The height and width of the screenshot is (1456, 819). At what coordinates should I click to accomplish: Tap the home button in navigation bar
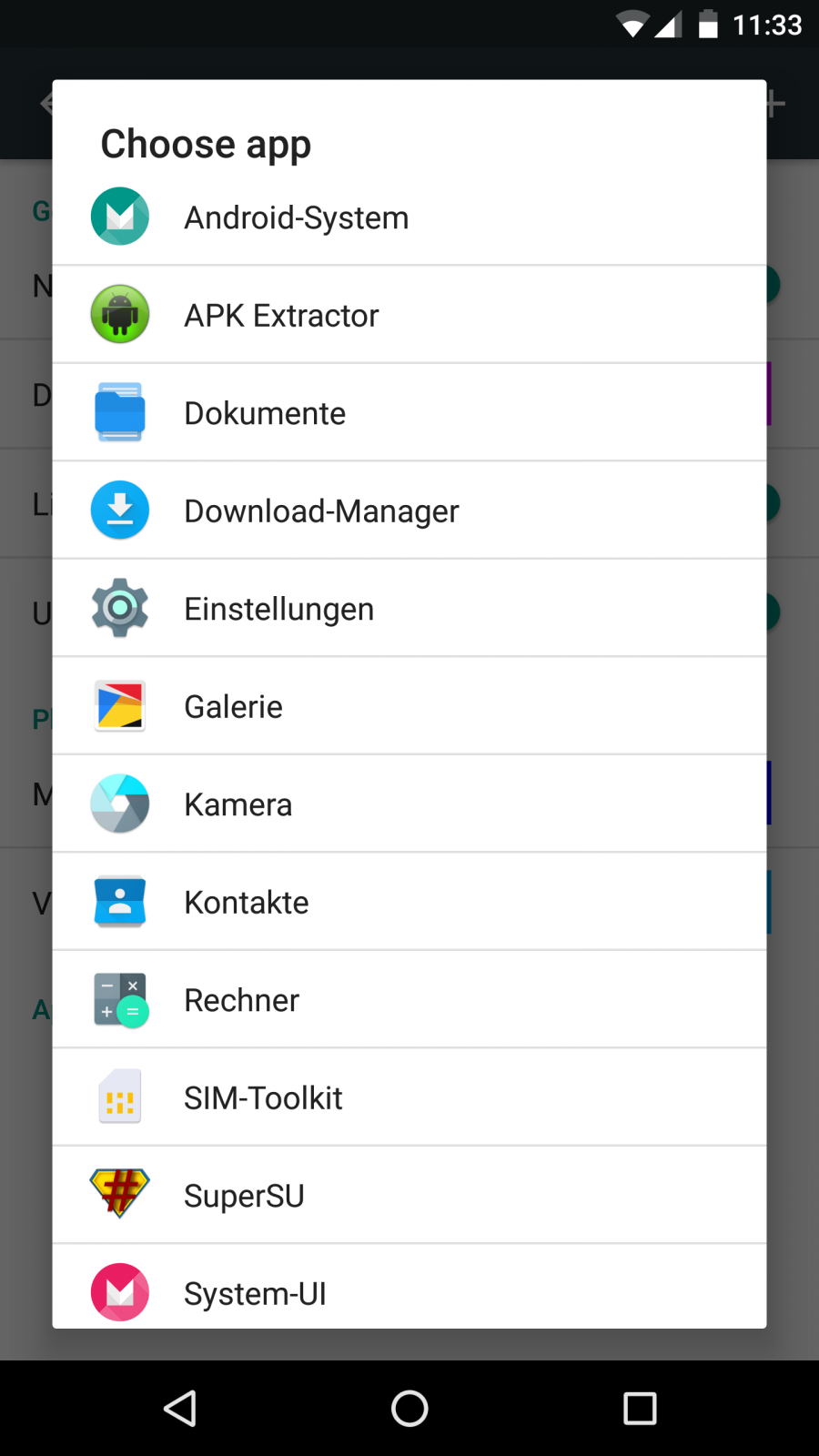(409, 1409)
